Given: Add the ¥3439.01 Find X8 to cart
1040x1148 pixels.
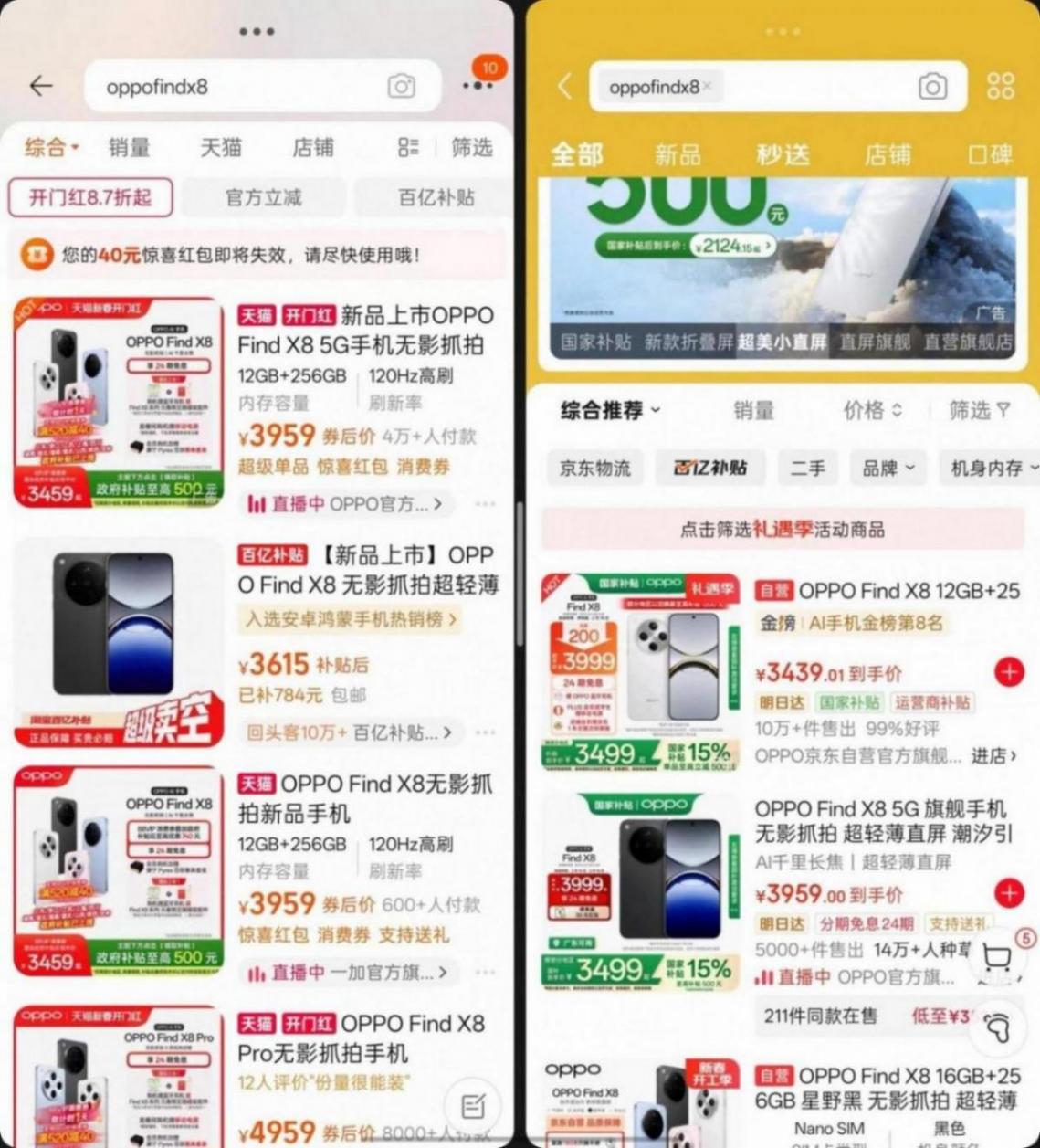Looking at the screenshot, I should coord(1009,673).
